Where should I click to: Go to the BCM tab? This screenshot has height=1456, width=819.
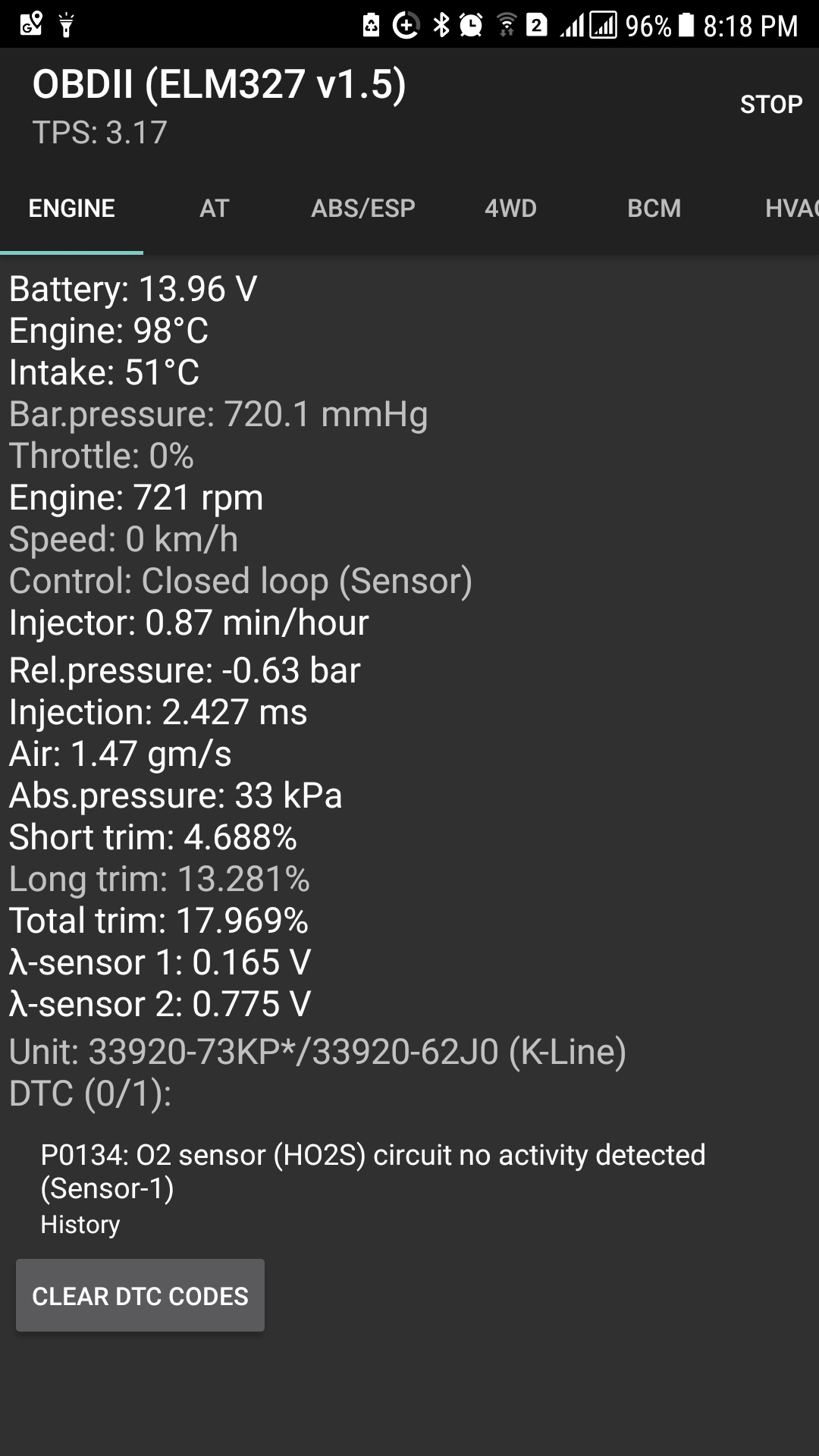654,209
